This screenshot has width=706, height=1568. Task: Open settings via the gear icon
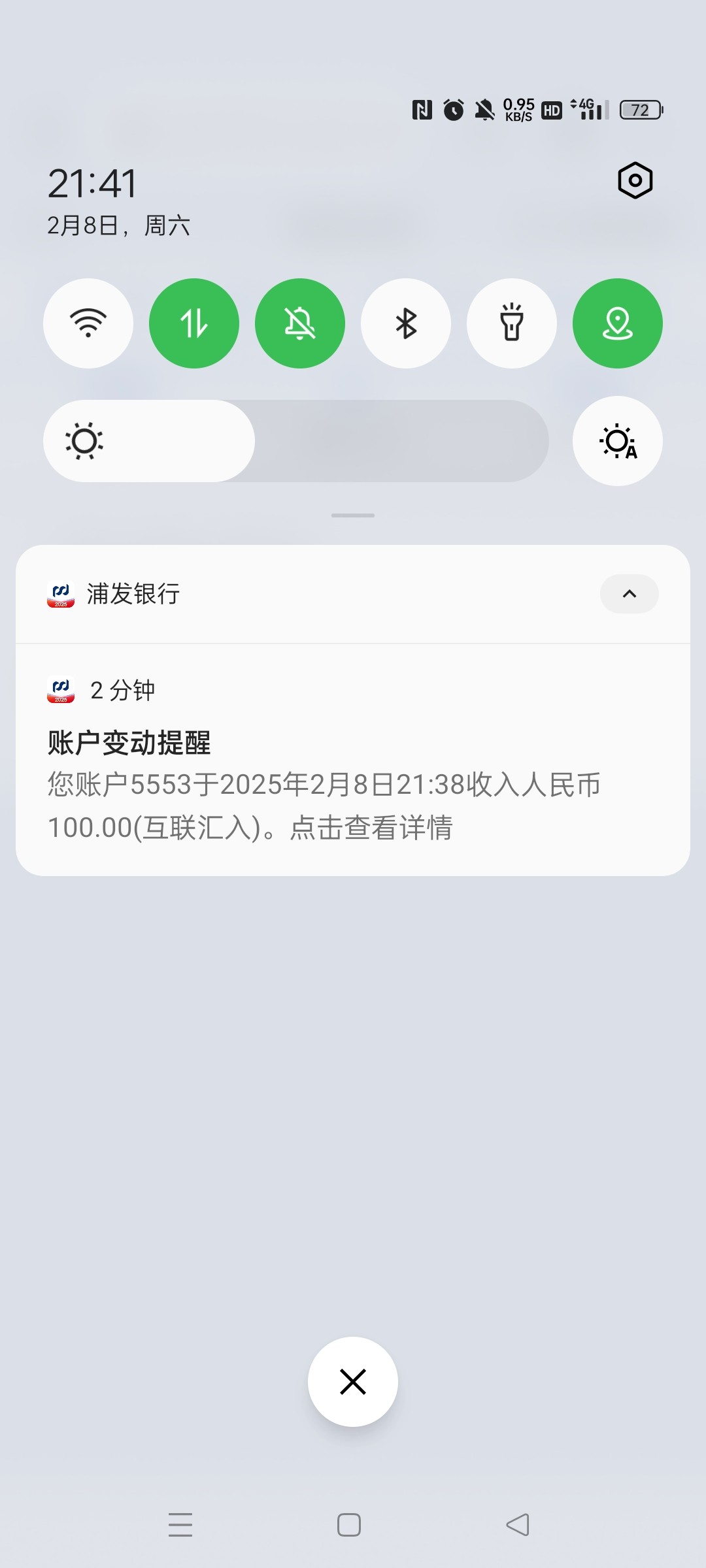tap(635, 181)
